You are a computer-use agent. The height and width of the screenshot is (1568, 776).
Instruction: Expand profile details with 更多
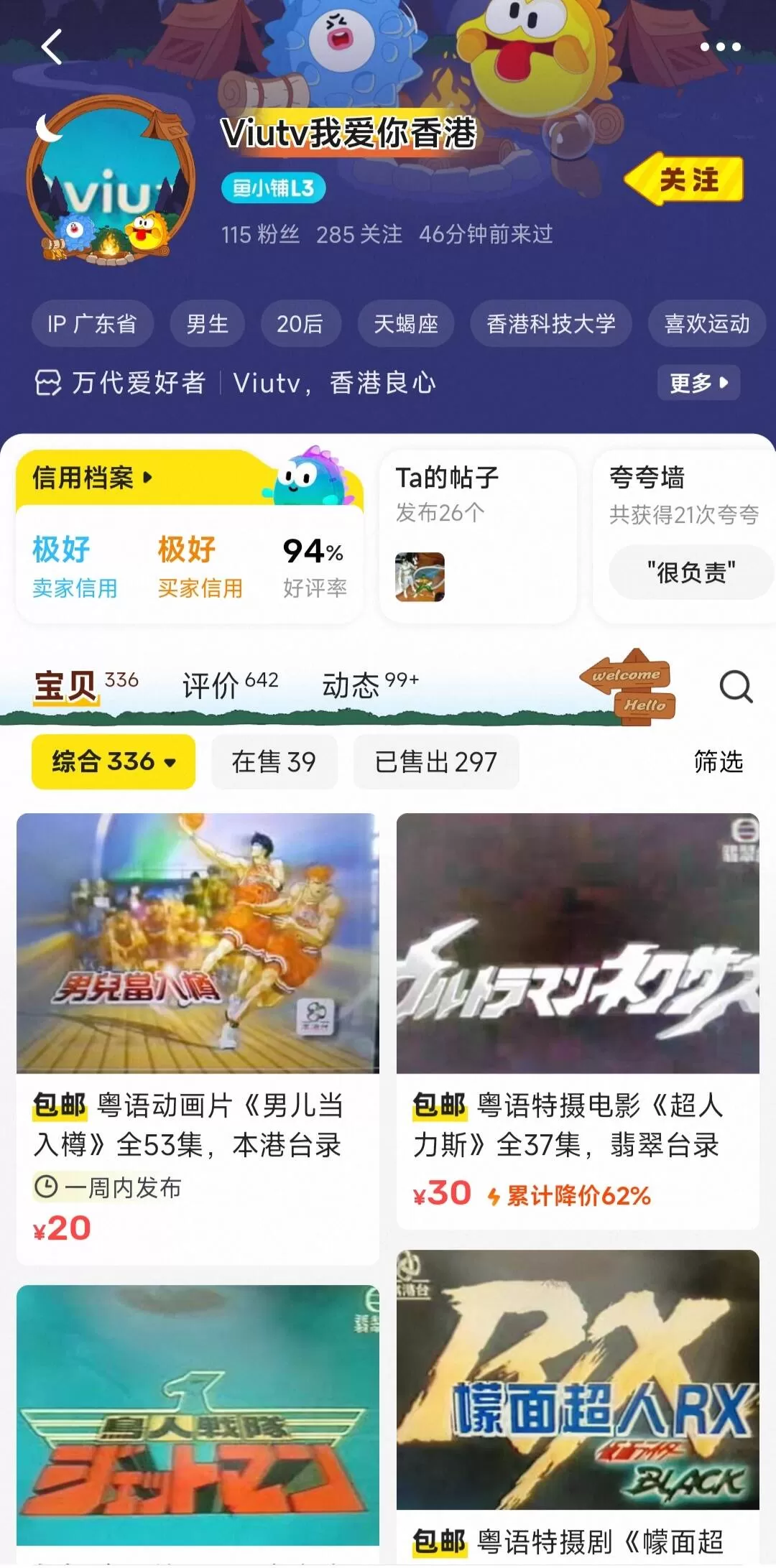(698, 383)
